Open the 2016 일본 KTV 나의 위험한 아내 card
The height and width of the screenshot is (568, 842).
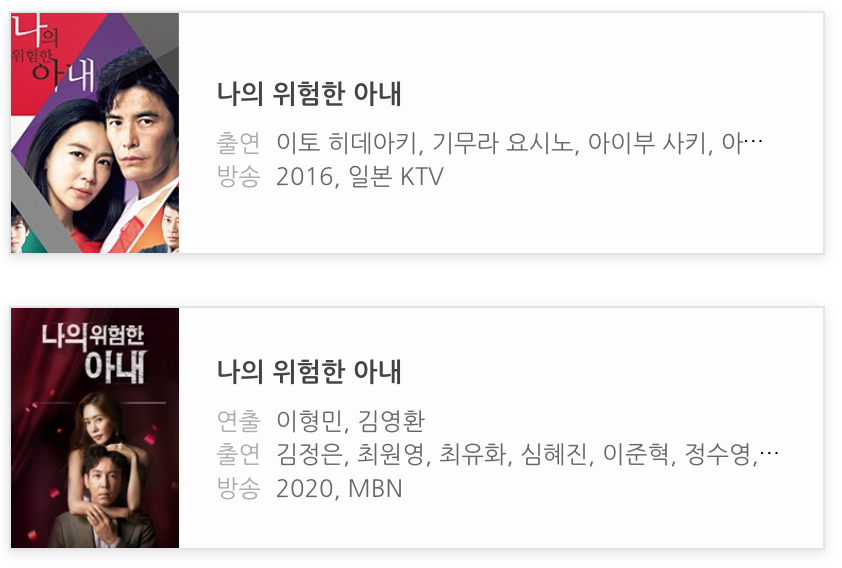click(x=309, y=95)
